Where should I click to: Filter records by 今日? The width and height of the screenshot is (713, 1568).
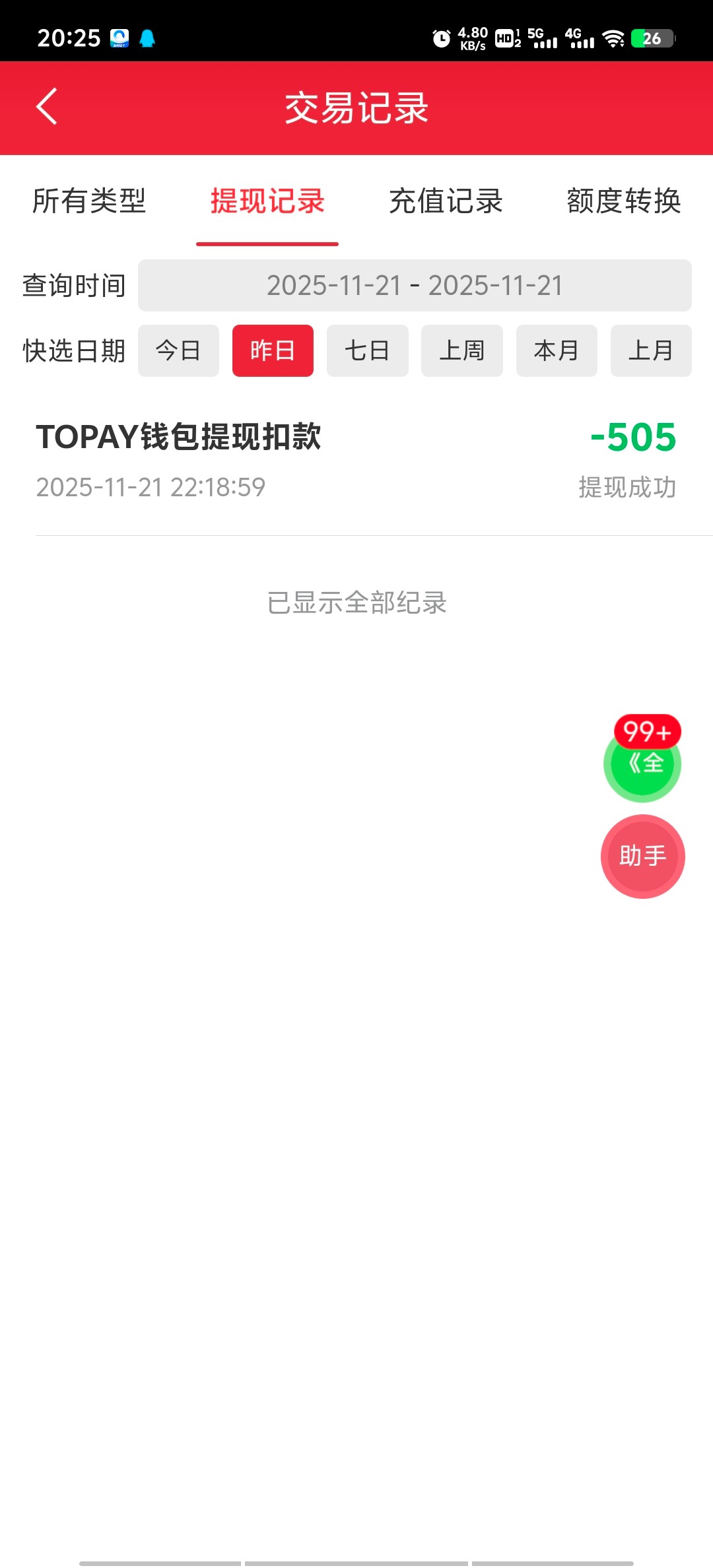click(178, 350)
